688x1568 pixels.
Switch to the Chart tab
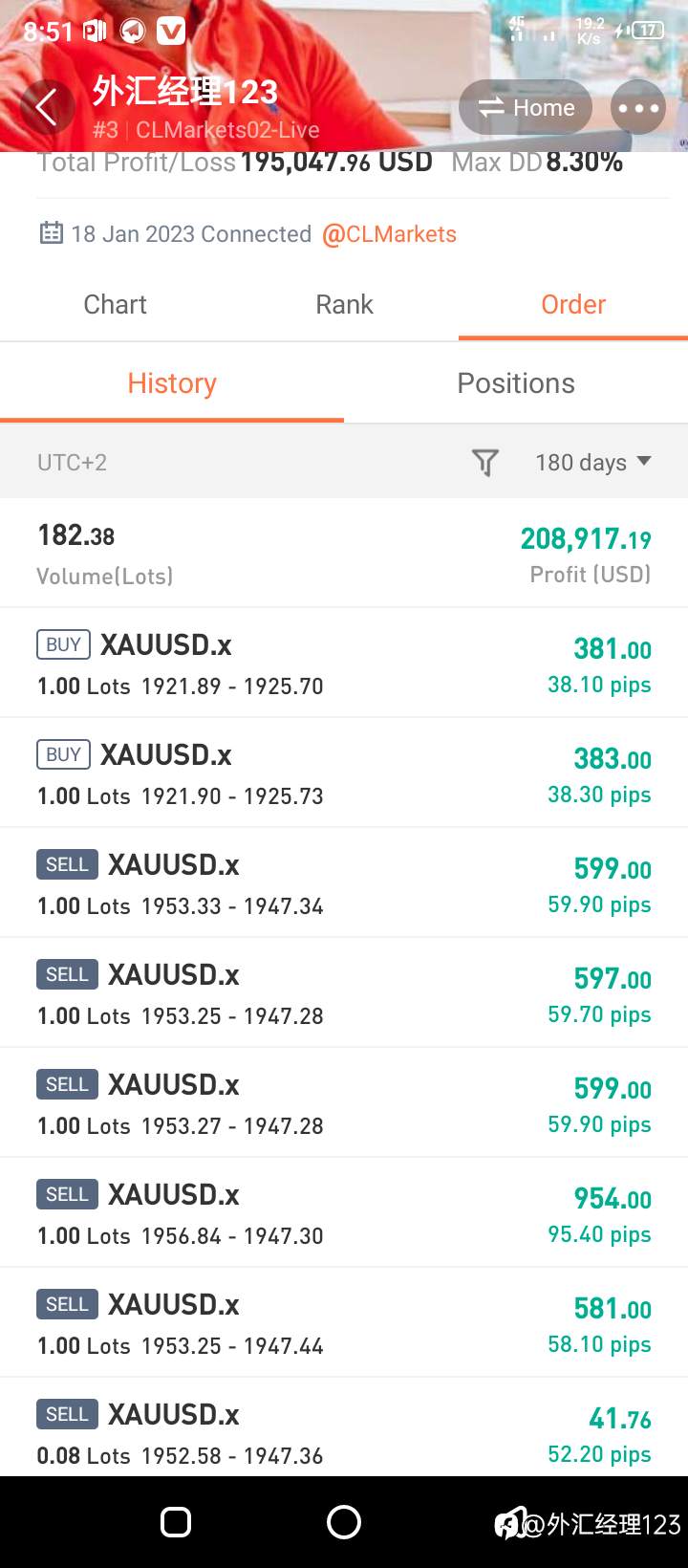coord(115,305)
